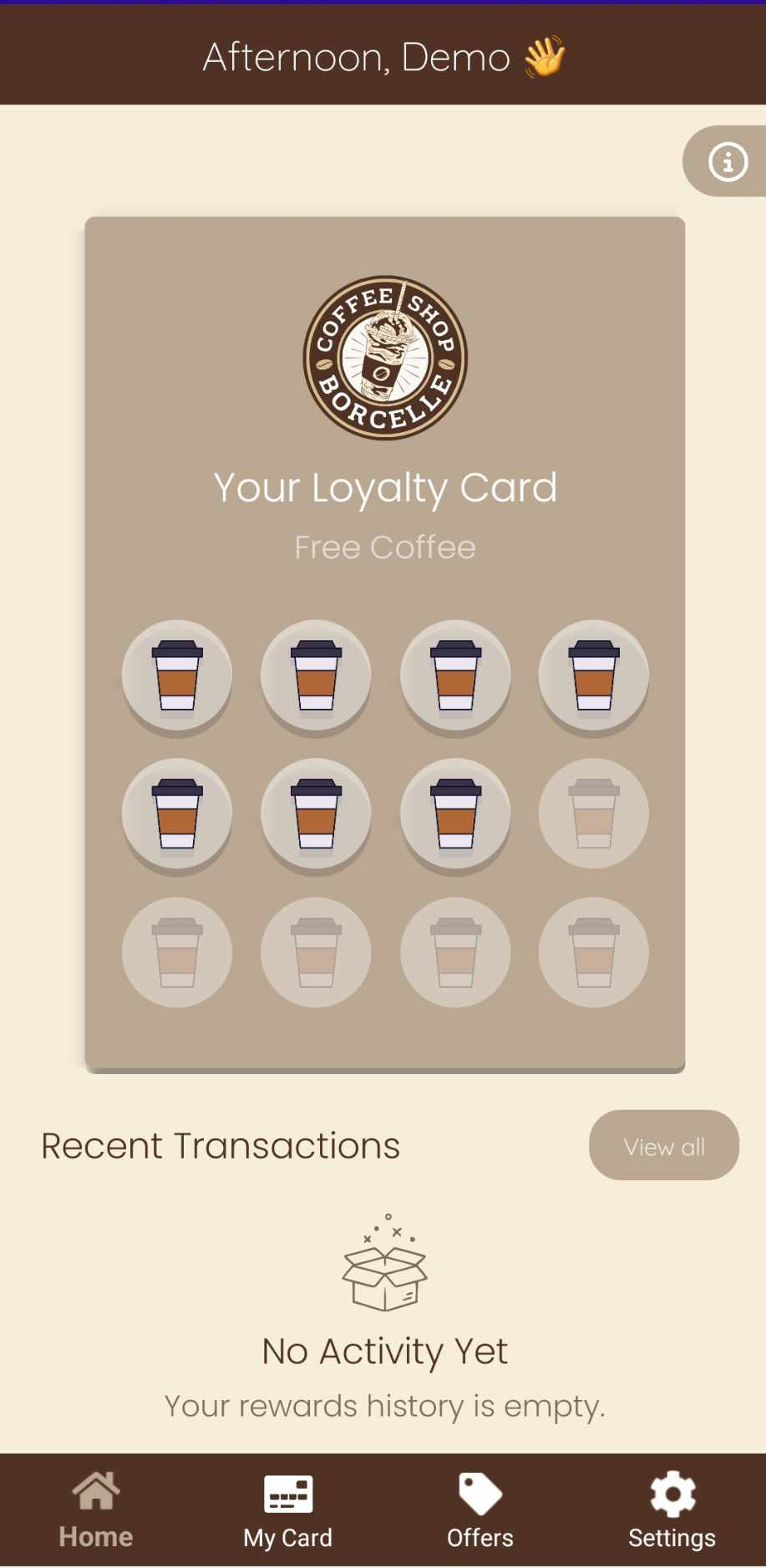This screenshot has width=766, height=1568.
Task: Switch to the Offers tab
Action: (479, 1536)
